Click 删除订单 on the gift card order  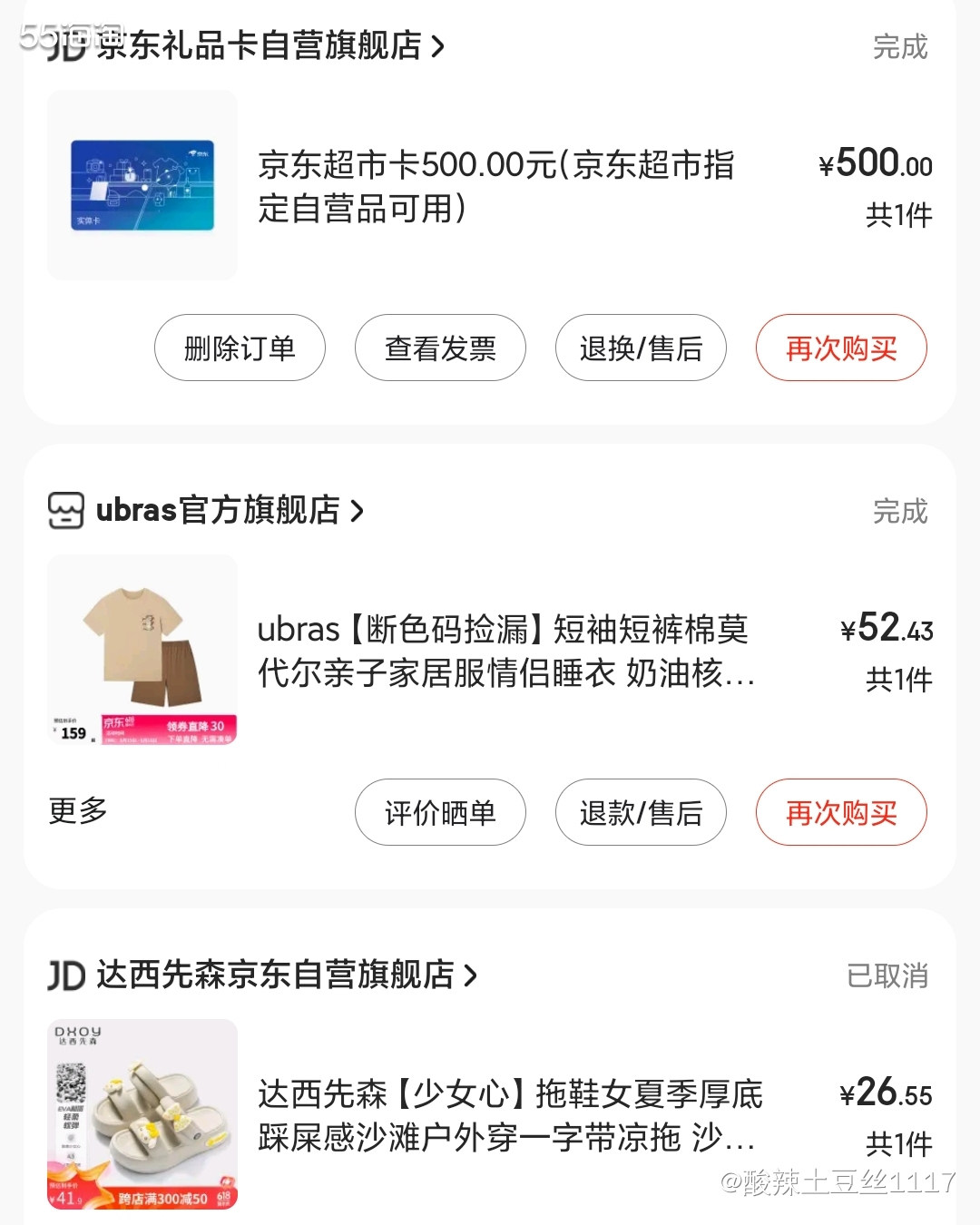click(239, 348)
